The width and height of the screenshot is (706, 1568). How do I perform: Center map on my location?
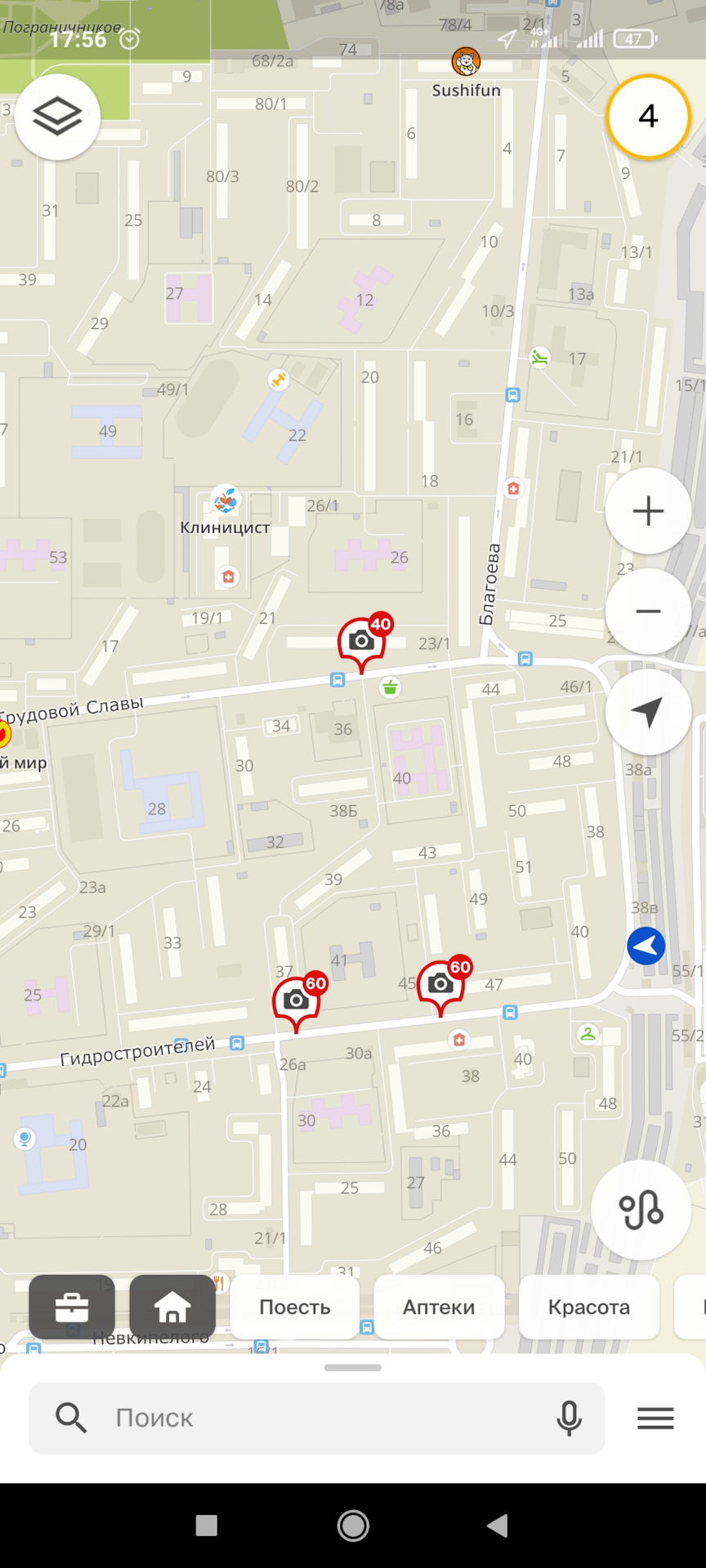(648, 712)
